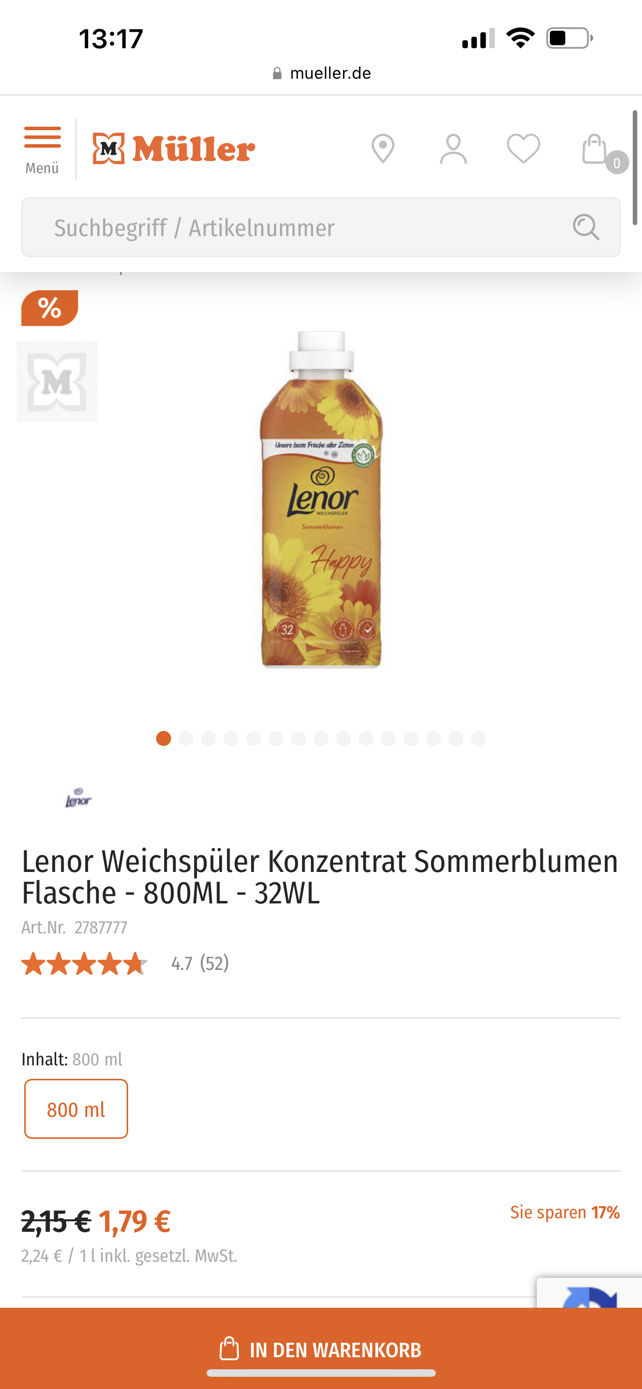Screen dimensions: 642x1389
Task: Tap the mueller.de address bar
Action: (x=321, y=73)
